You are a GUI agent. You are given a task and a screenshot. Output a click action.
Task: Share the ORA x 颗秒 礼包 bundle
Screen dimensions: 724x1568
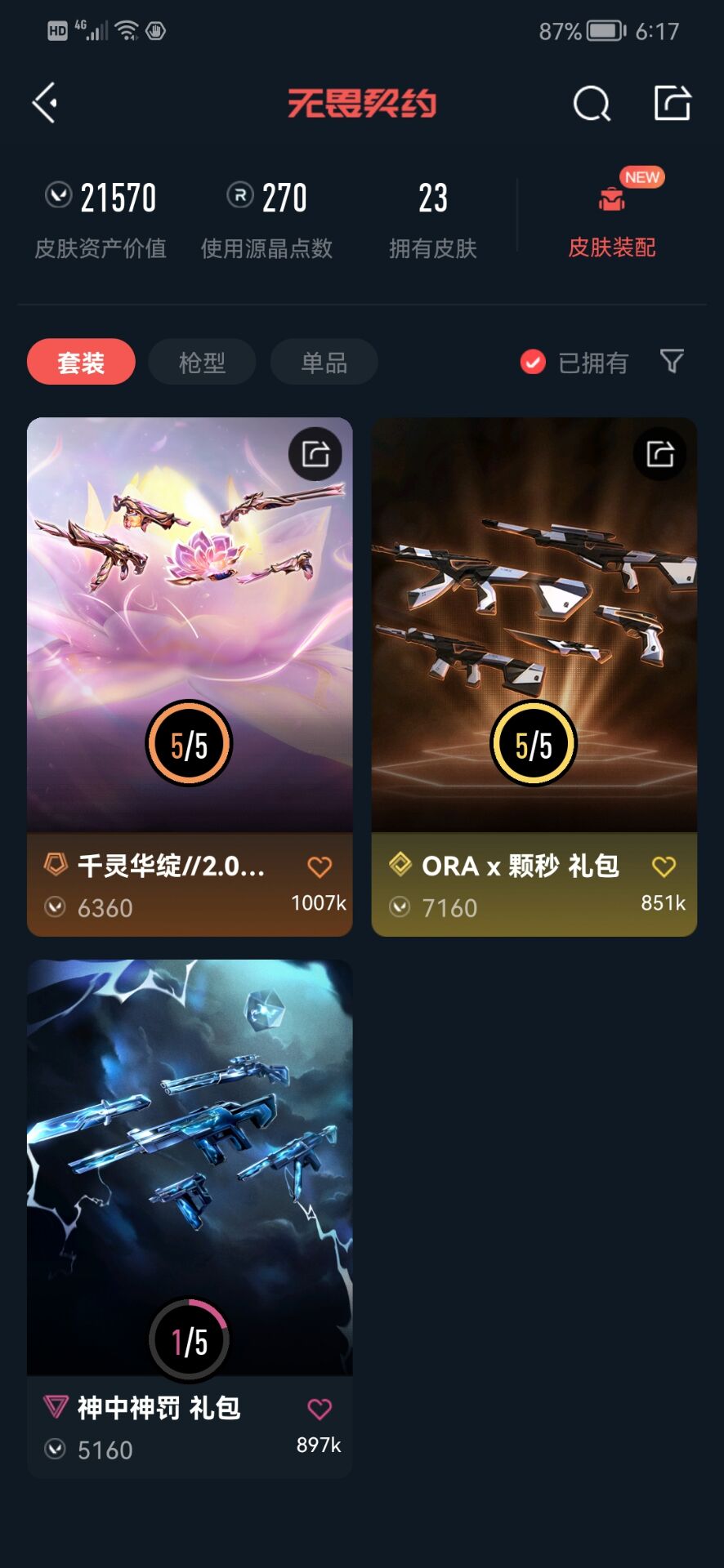(x=660, y=454)
